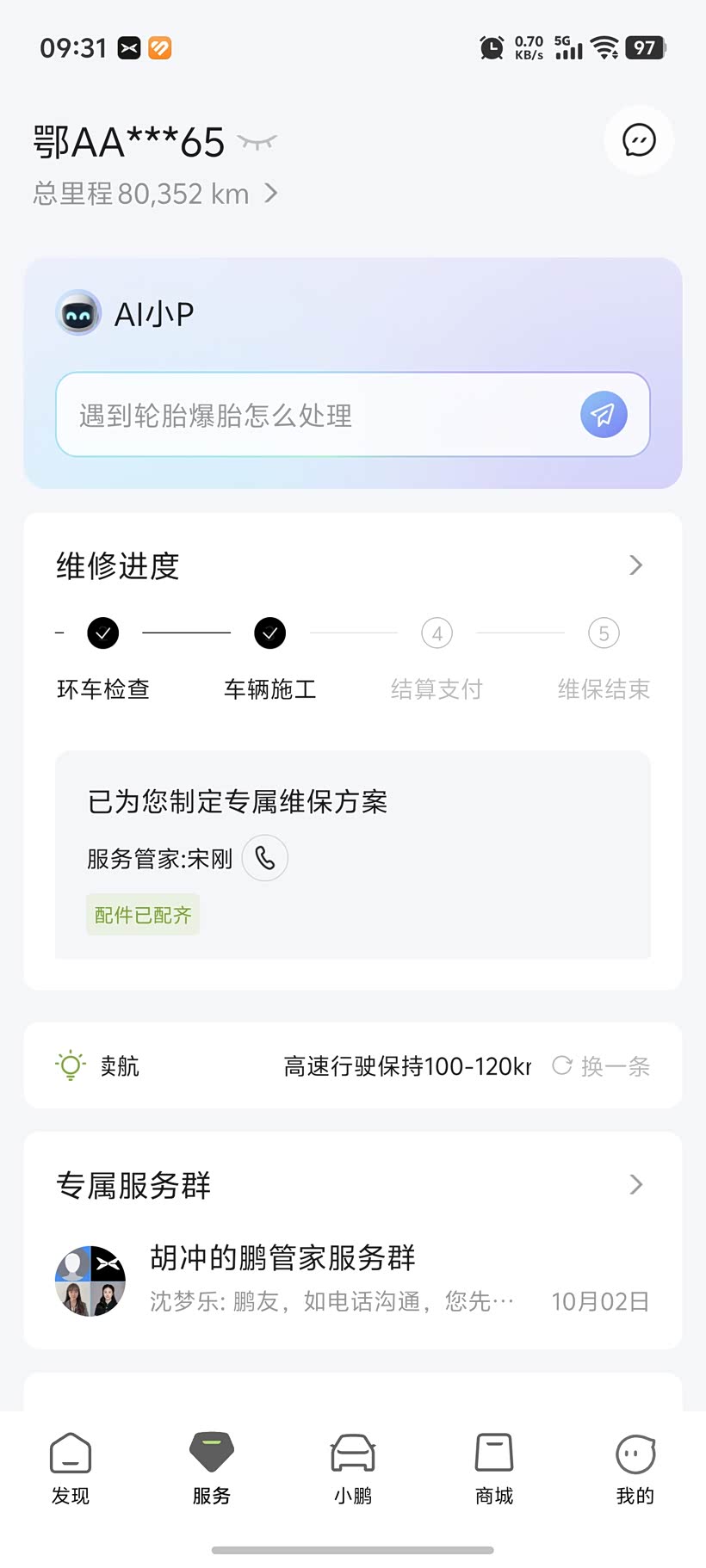Switch to the 发现 tab
This screenshot has height=1568, width=706.
(x=71, y=1468)
